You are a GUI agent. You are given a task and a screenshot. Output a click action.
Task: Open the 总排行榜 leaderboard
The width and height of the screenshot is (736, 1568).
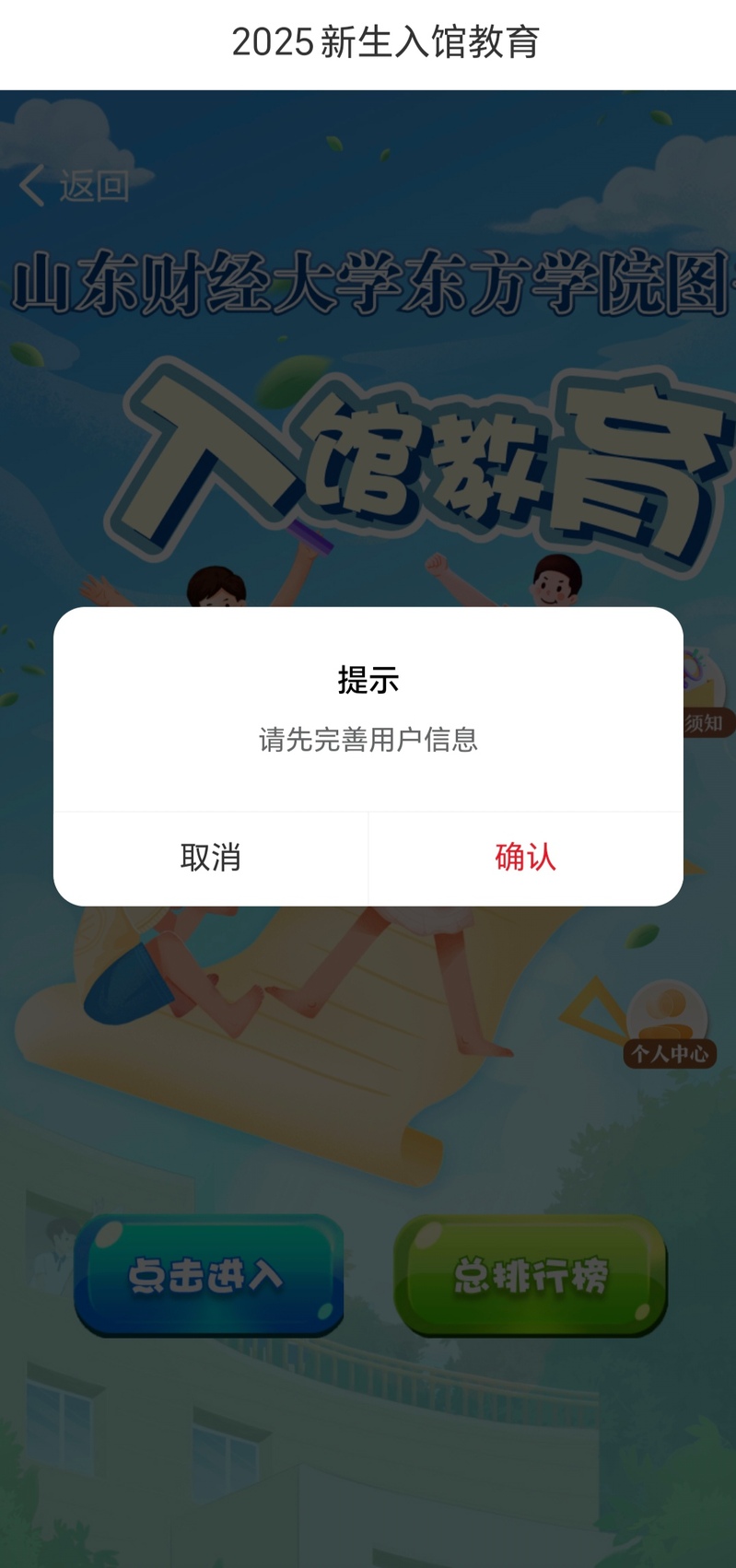point(531,1276)
